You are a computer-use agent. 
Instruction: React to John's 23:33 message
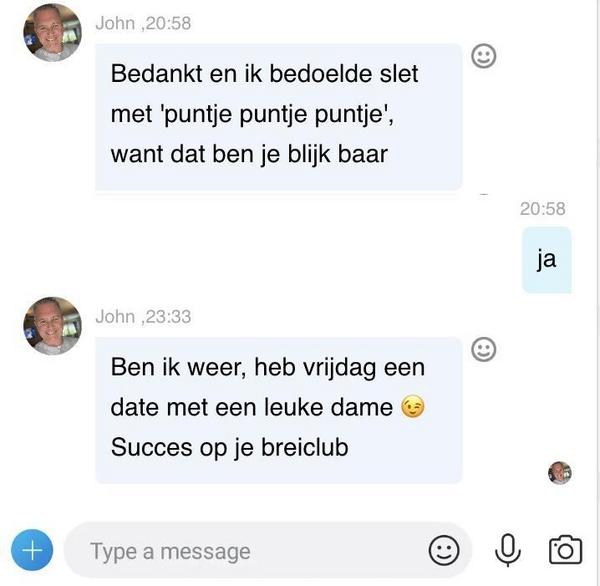[x=484, y=349]
